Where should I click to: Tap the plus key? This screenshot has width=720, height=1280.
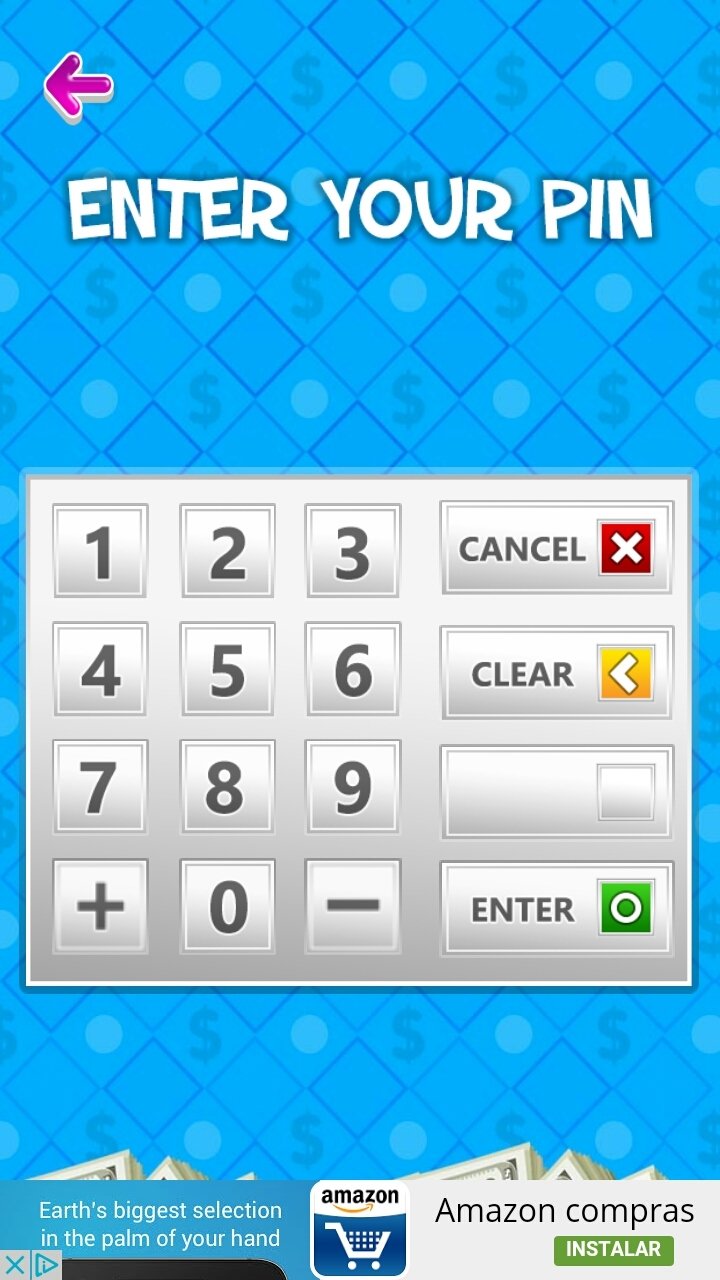tap(100, 906)
